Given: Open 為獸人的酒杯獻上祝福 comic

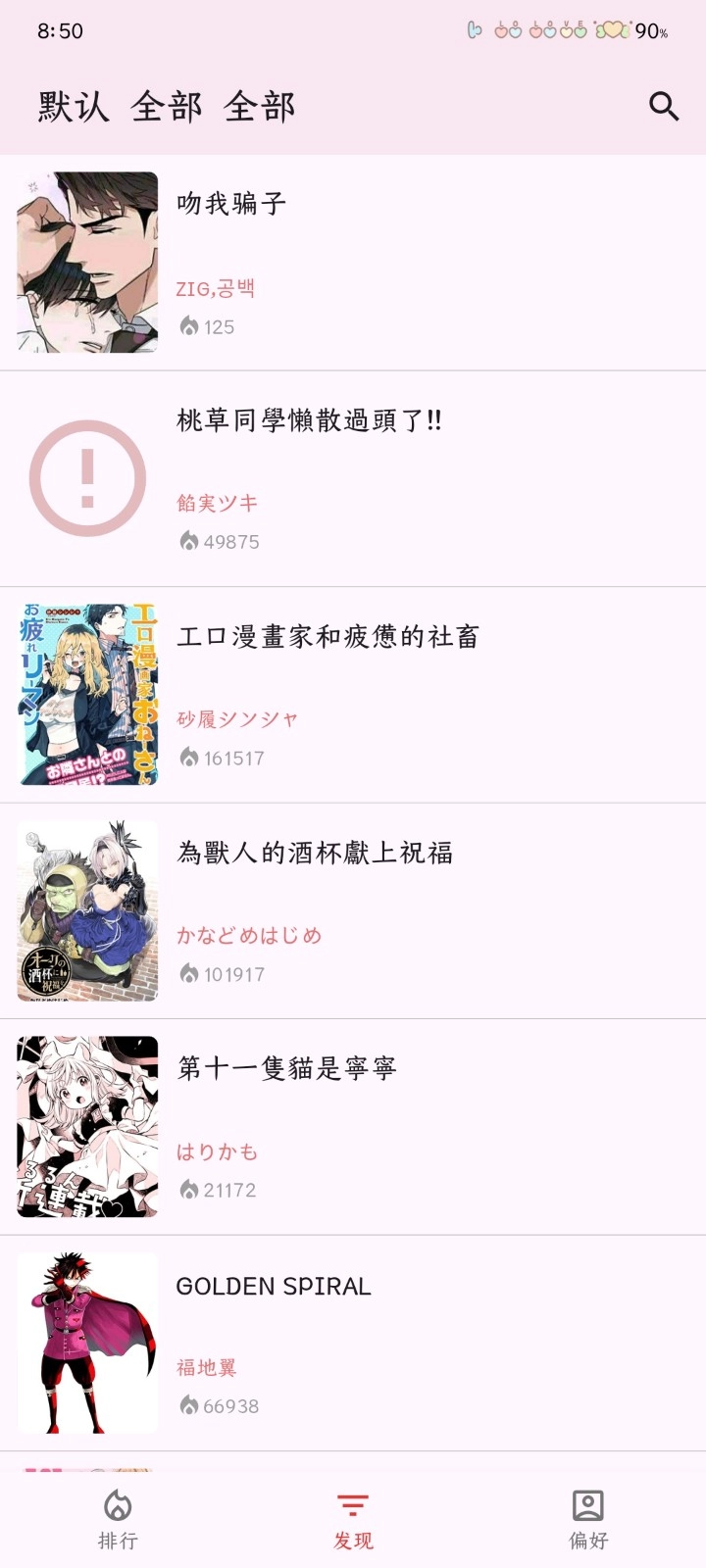Looking at the screenshot, I should pos(353,910).
